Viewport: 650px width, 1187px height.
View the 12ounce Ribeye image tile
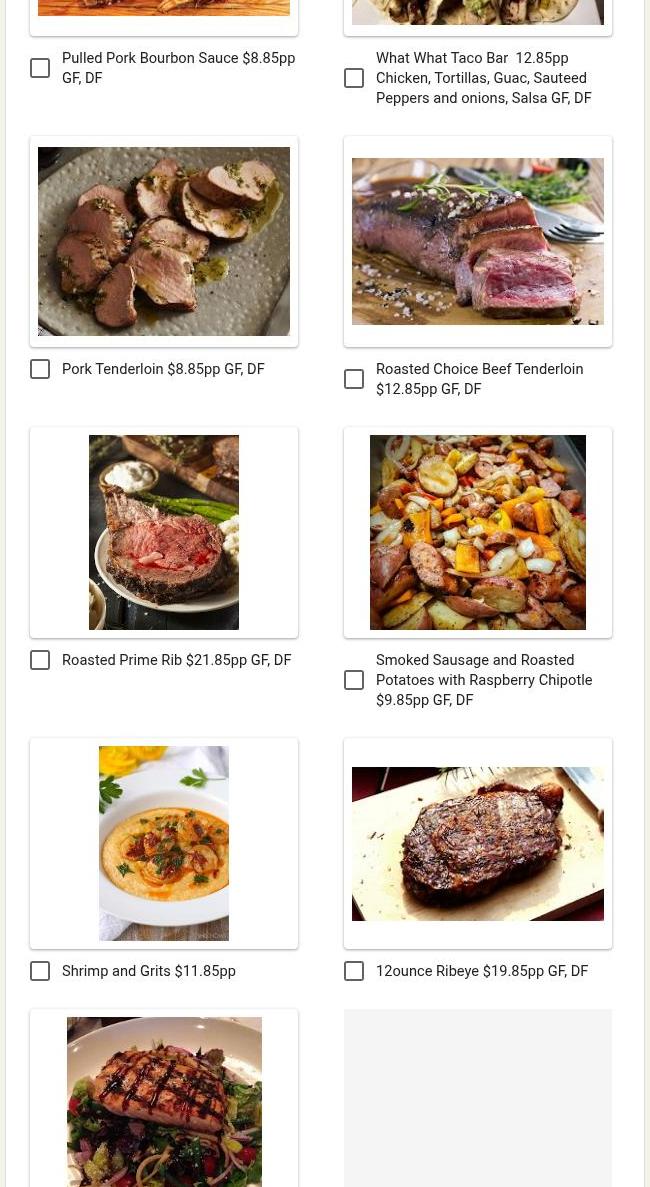478,843
